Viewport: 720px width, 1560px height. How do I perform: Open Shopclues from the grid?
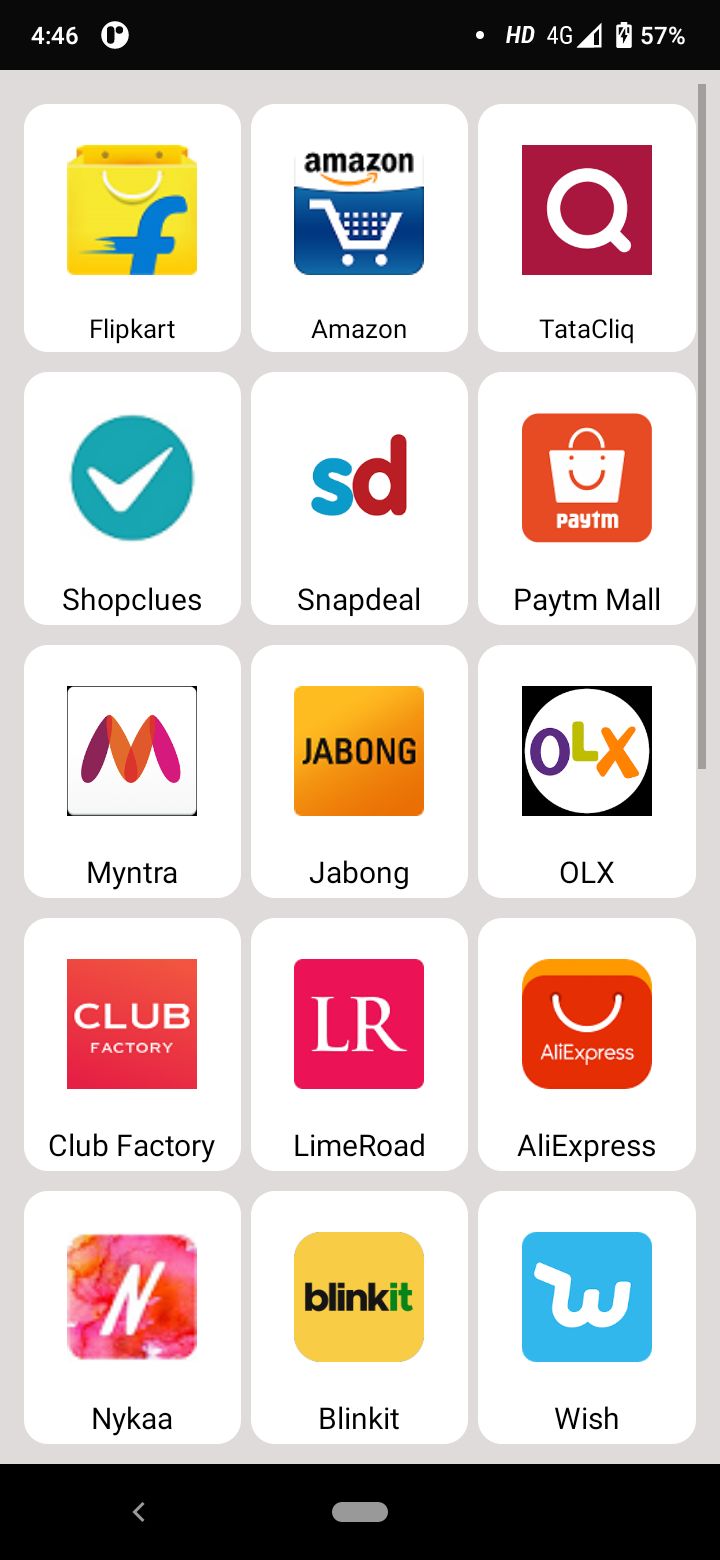132,498
